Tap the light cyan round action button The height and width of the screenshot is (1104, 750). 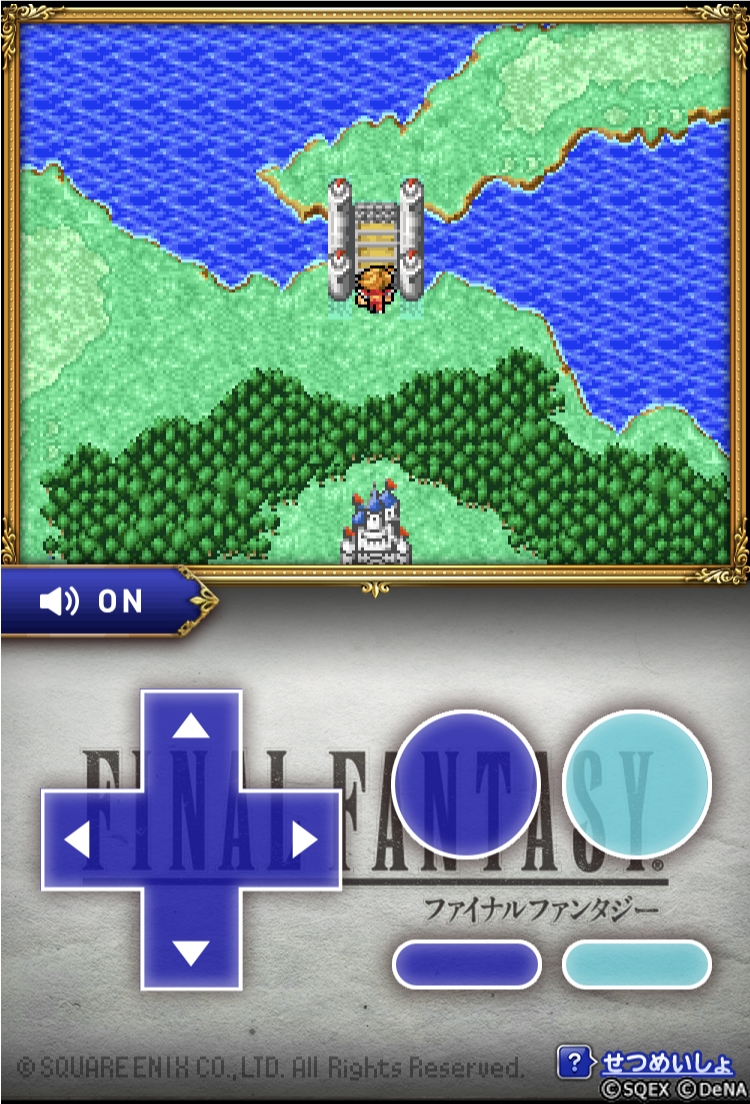pyautogui.click(x=637, y=785)
